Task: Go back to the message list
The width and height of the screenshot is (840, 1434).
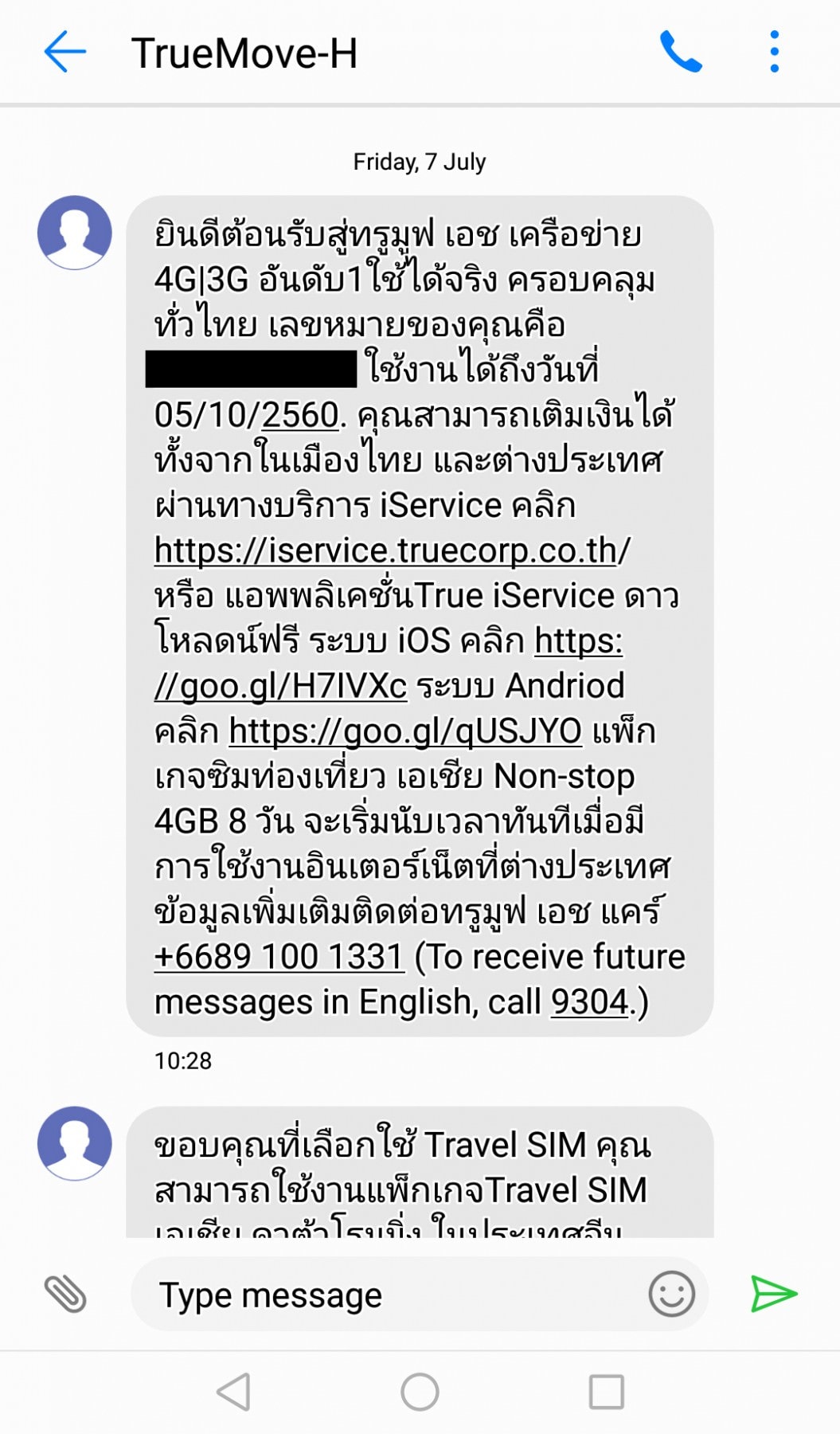Action: tap(64, 53)
